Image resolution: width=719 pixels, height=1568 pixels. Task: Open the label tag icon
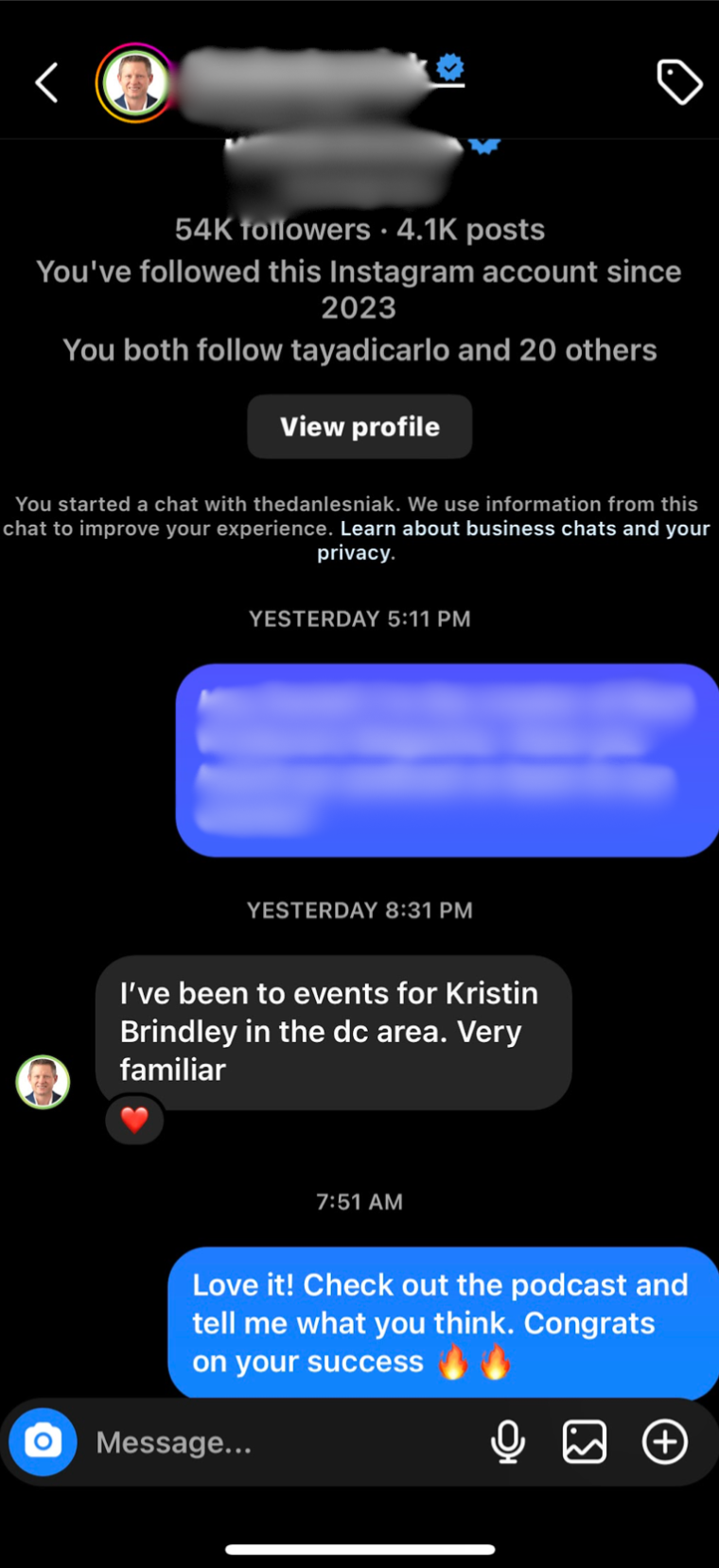[x=679, y=82]
